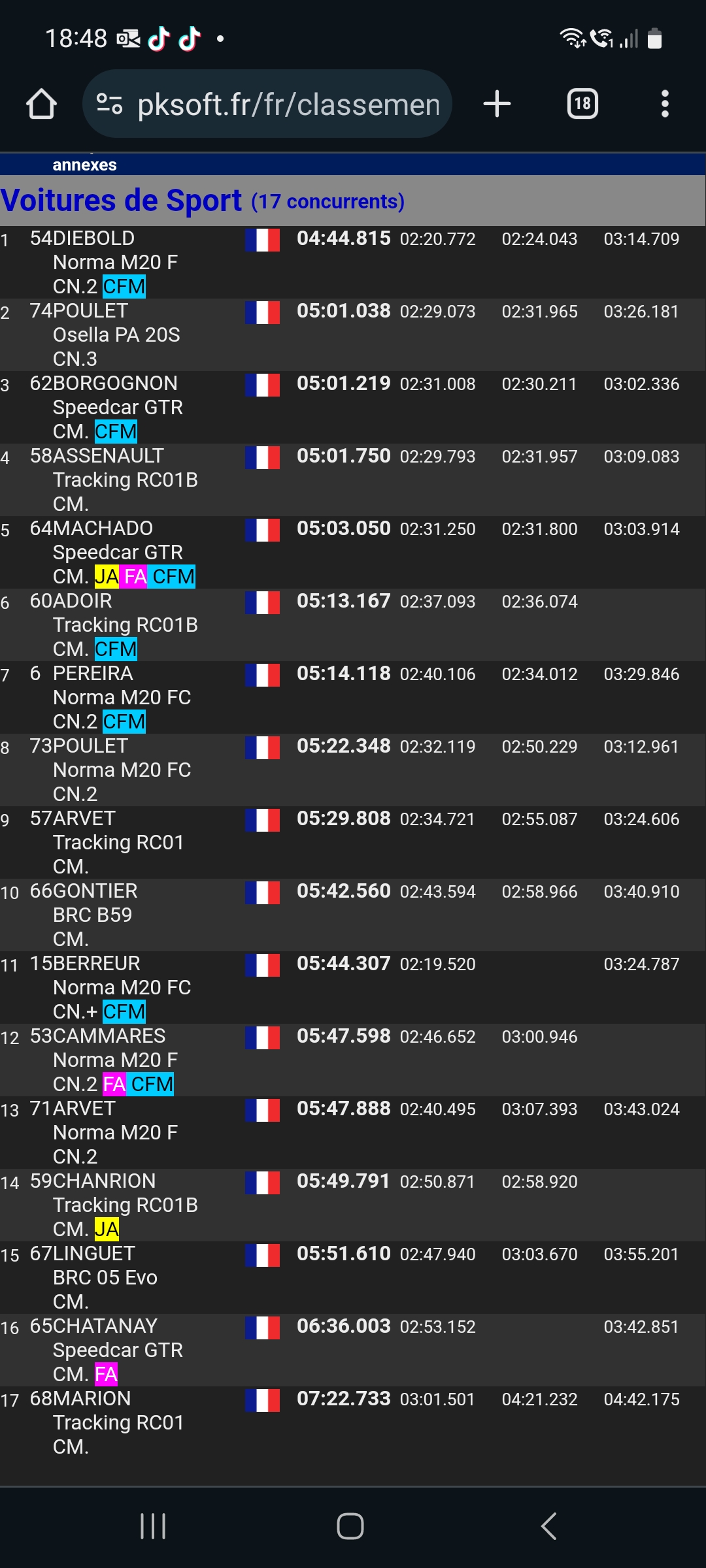Image resolution: width=706 pixels, height=1568 pixels.
Task: Tap the system back button
Action: point(549,1526)
